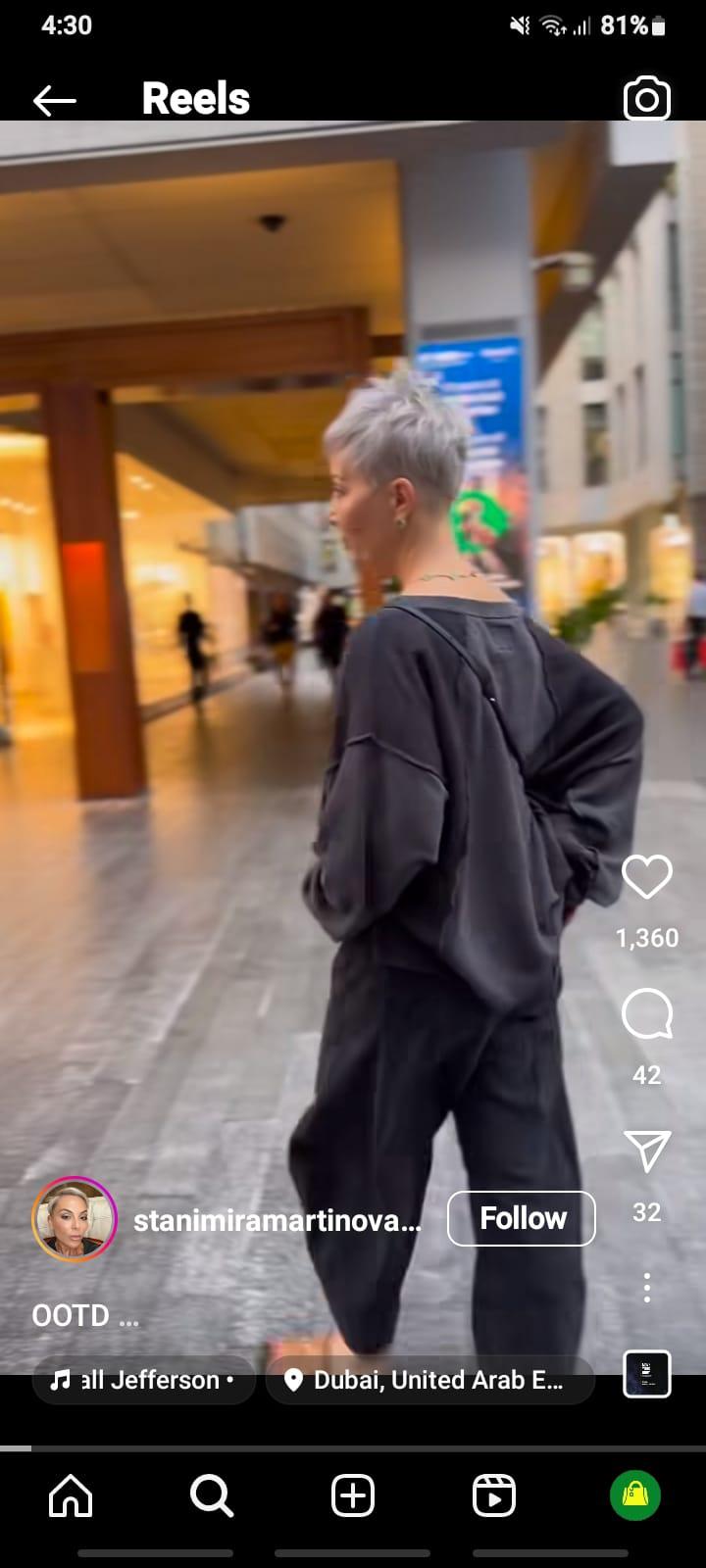Like this reel with the heart icon

646,877
